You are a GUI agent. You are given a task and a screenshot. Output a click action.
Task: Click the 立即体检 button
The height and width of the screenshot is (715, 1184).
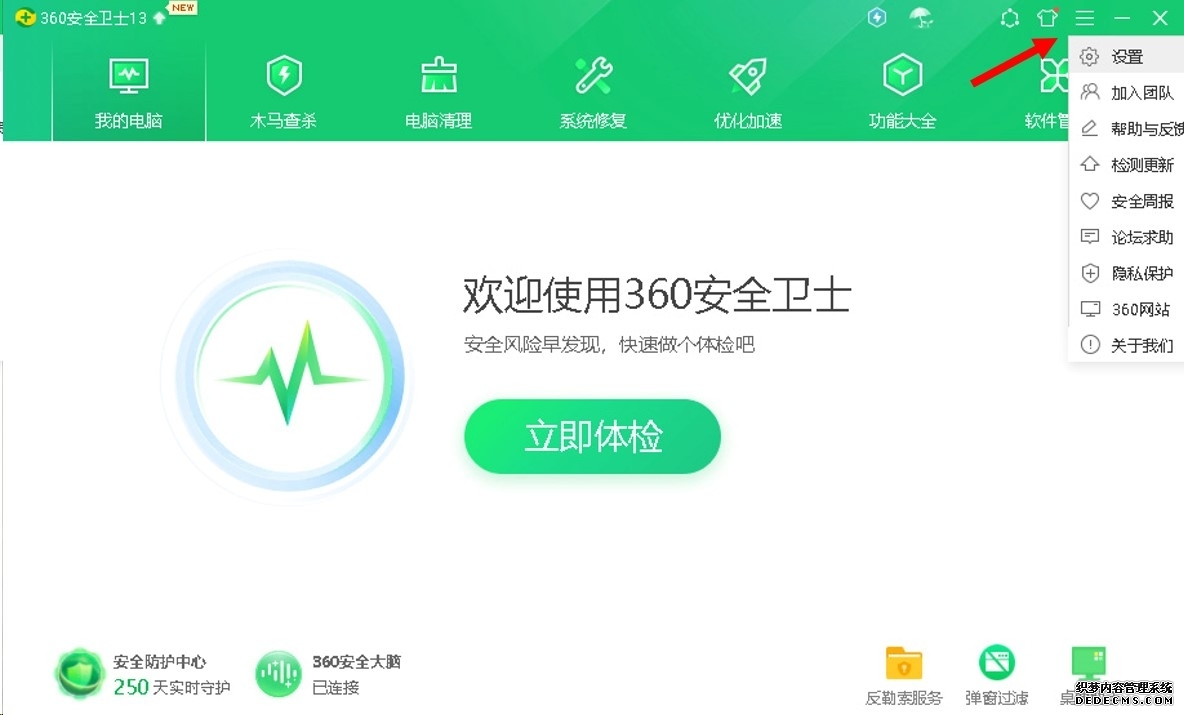click(x=592, y=437)
